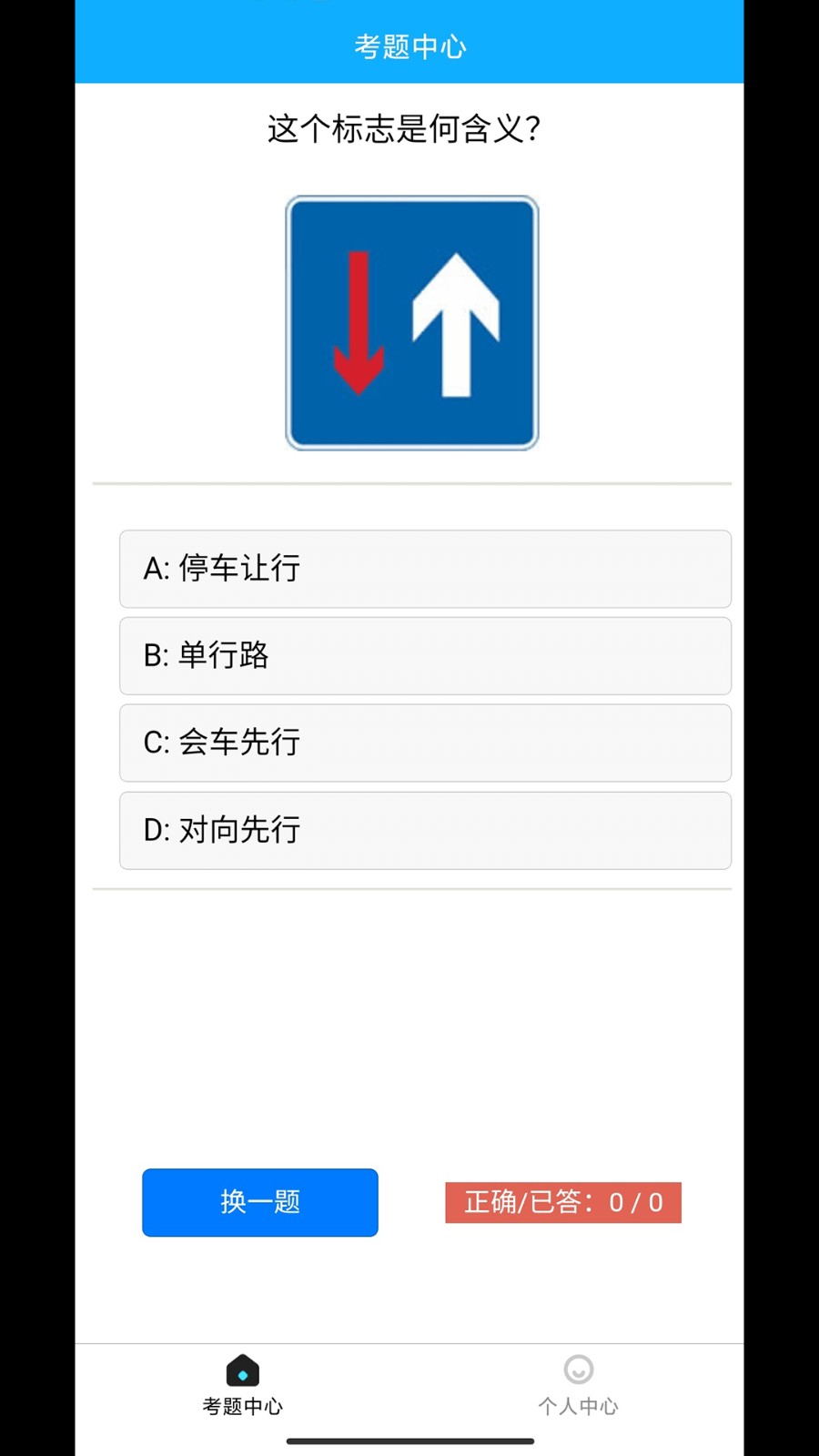The width and height of the screenshot is (819, 1456).
Task: Choose answer B: 单行路
Action: 425,656
